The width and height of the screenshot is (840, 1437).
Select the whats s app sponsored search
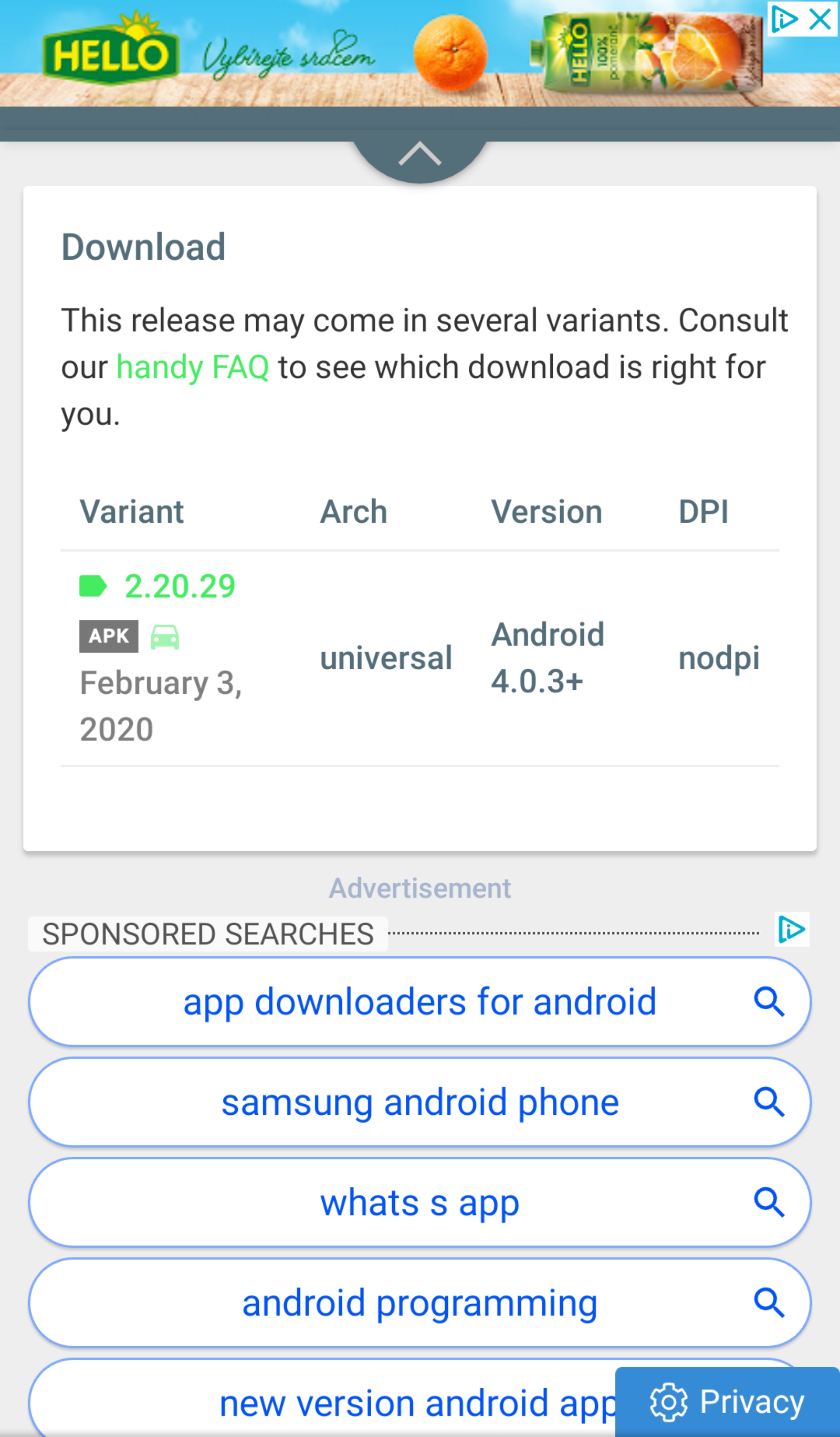[420, 1203]
